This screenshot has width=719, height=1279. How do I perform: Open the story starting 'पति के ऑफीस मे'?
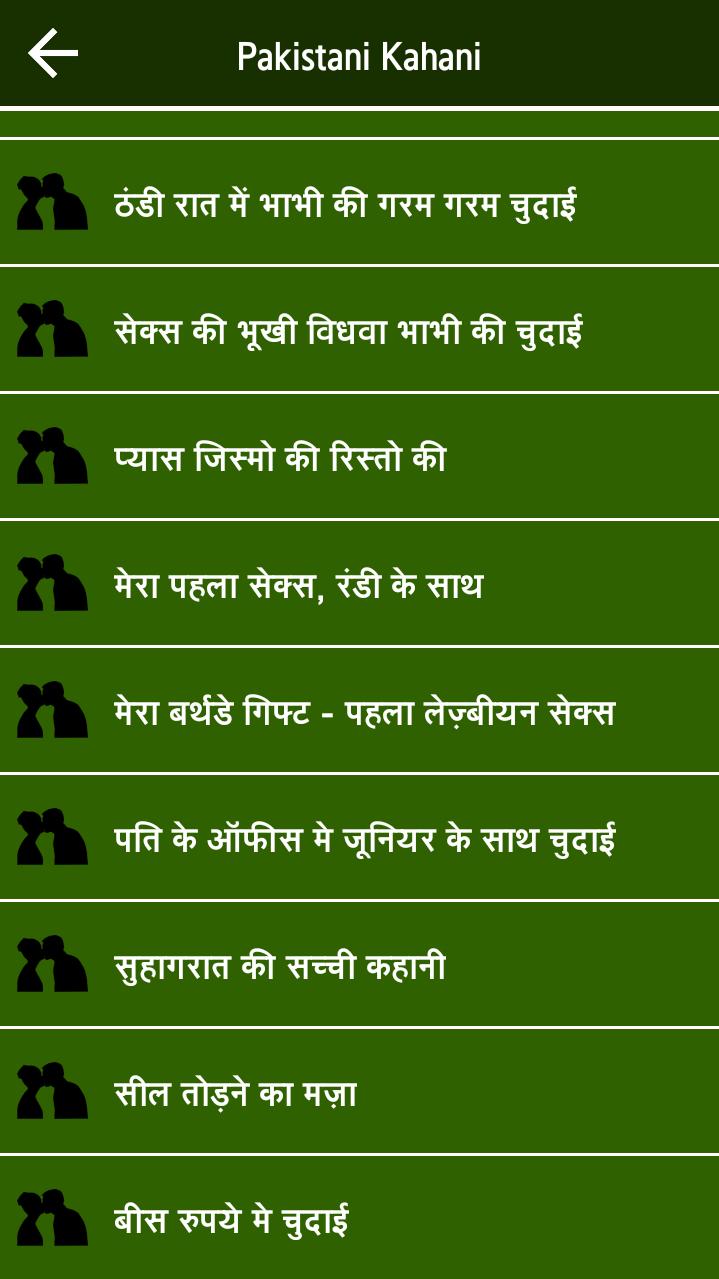[364, 839]
